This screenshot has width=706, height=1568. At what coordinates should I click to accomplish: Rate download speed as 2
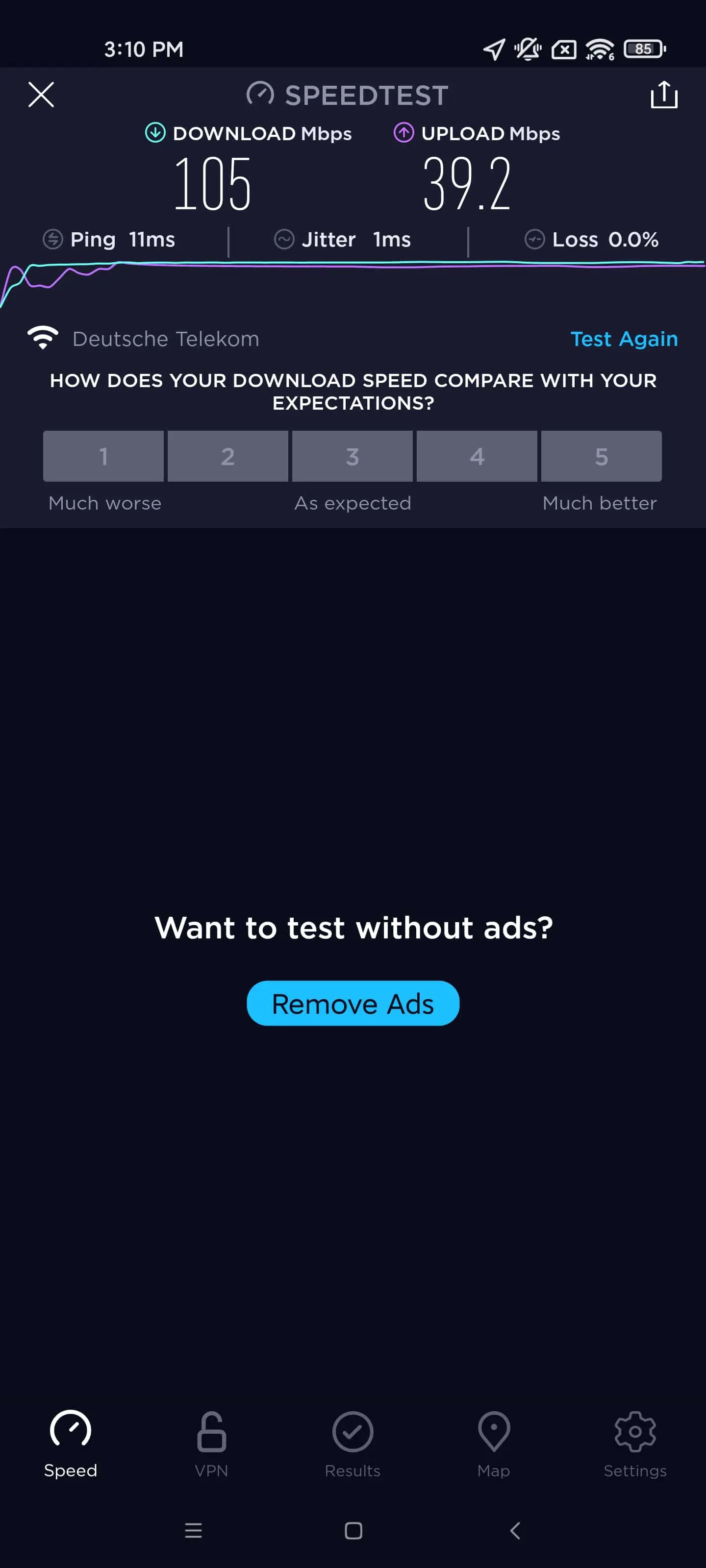click(228, 456)
